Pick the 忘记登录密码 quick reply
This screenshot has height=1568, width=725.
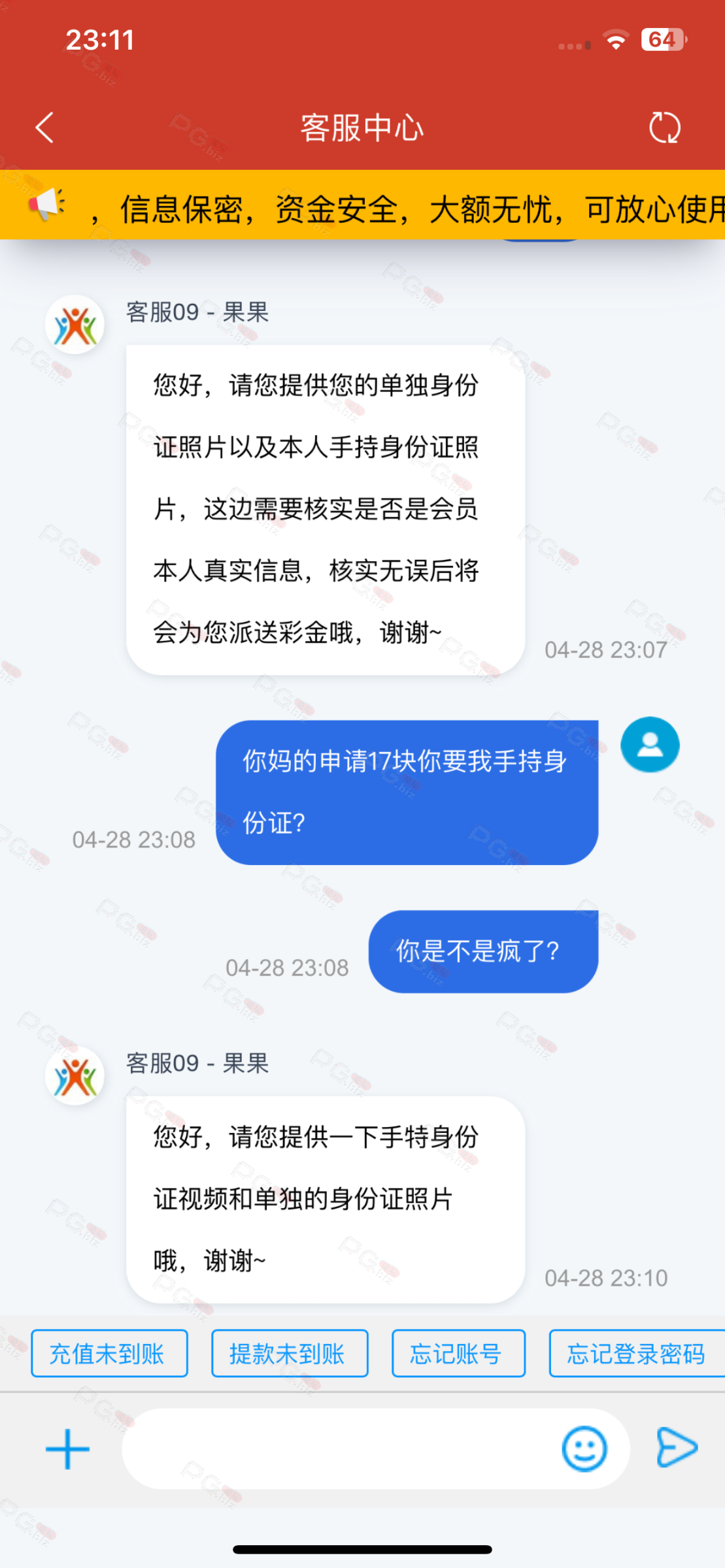click(x=635, y=1353)
